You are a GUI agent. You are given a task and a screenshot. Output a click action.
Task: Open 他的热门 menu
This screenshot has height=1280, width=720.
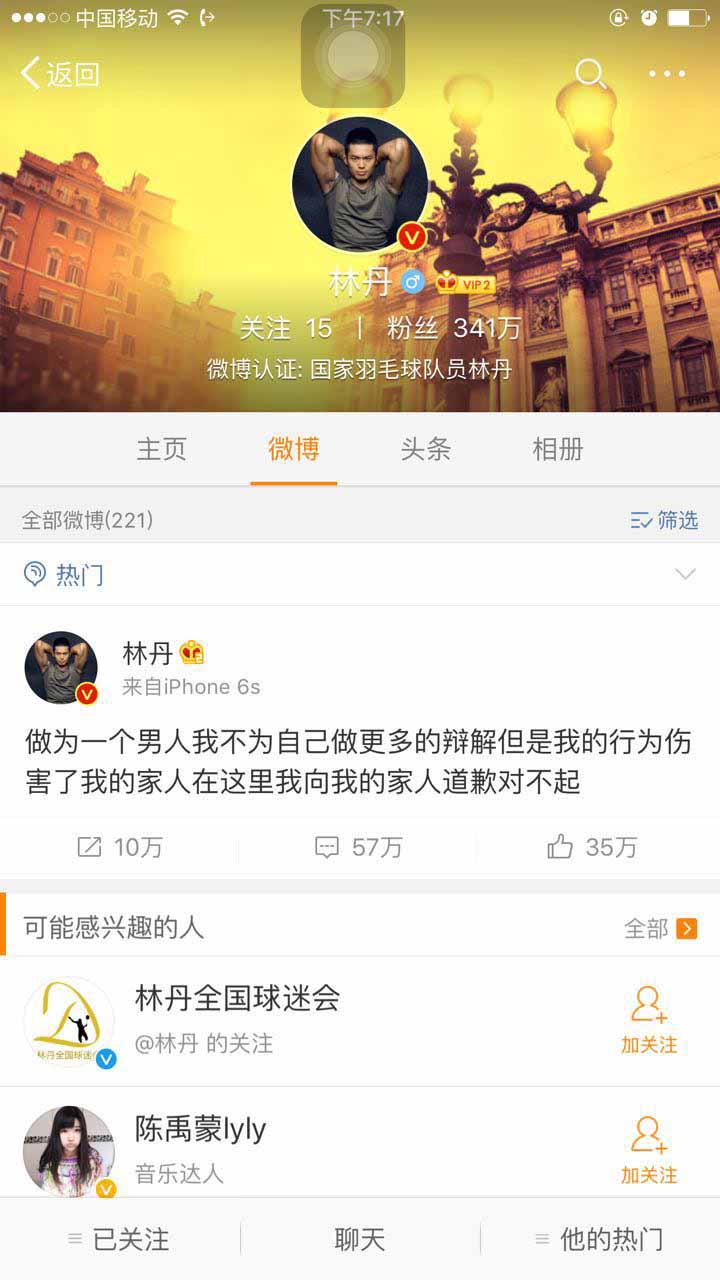tap(600, 1240)
